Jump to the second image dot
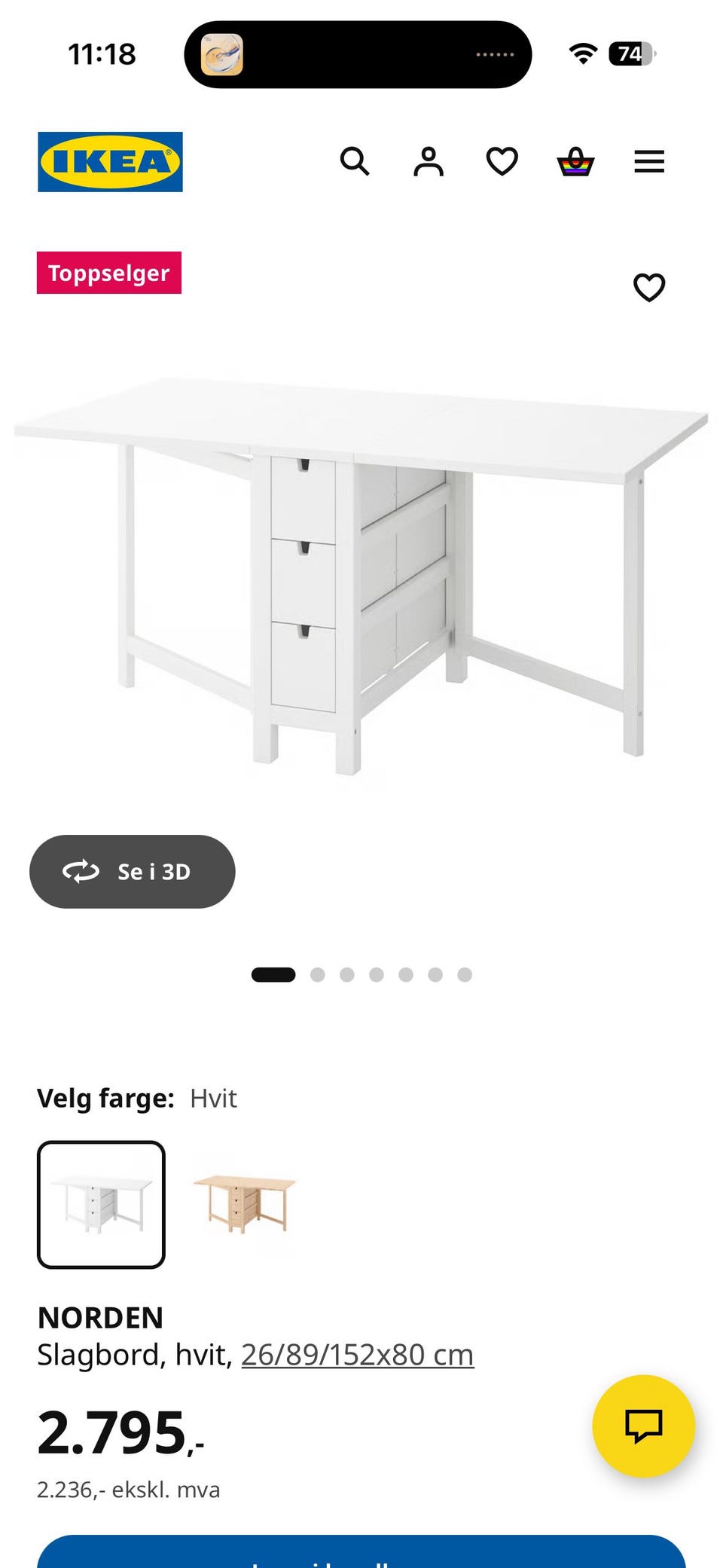Viewport: 723px width, 1568px height. tap(318, 975)
